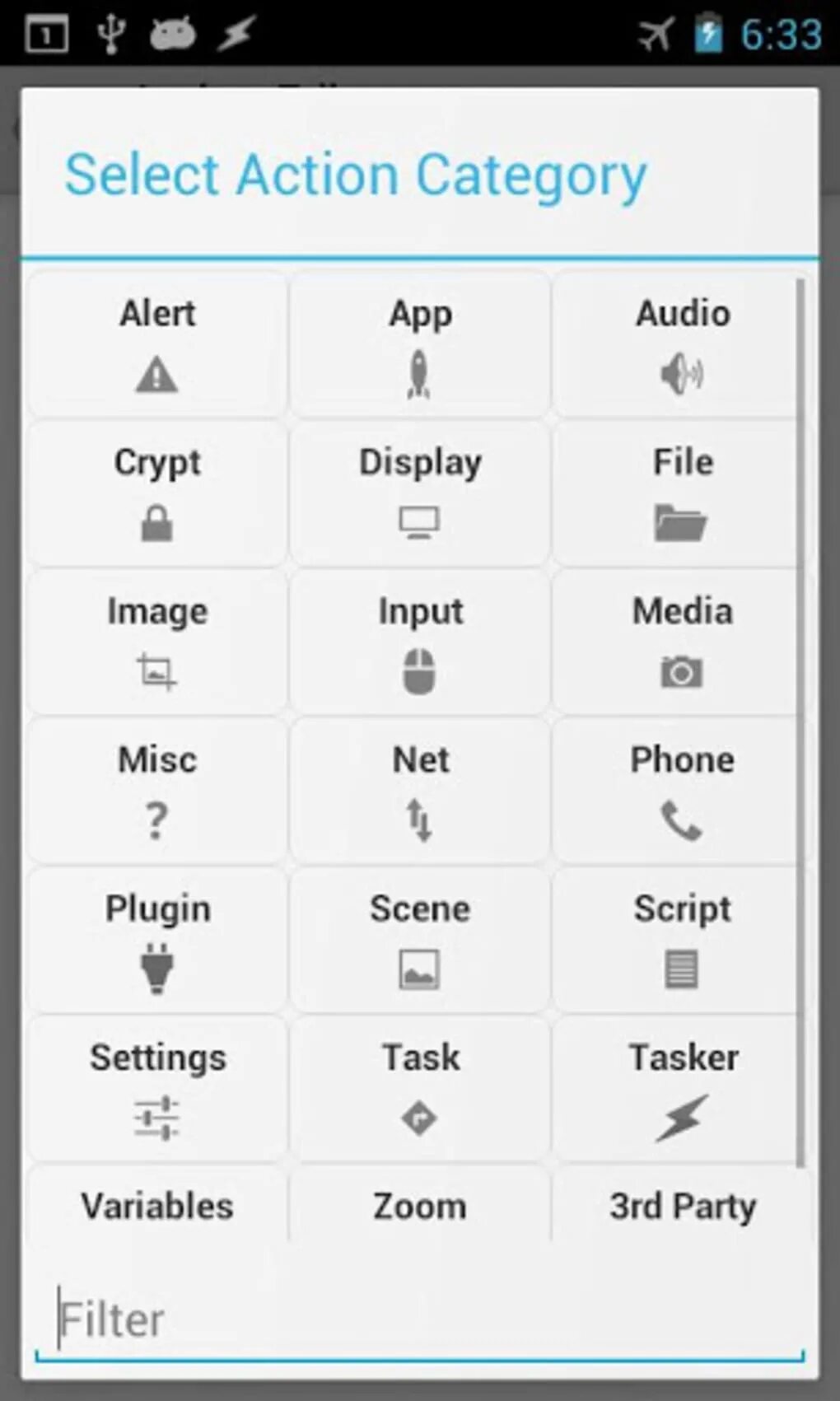Choose the Audio category
The width and height of the screenshot is (840, 1401).
[x=682, y=345]
